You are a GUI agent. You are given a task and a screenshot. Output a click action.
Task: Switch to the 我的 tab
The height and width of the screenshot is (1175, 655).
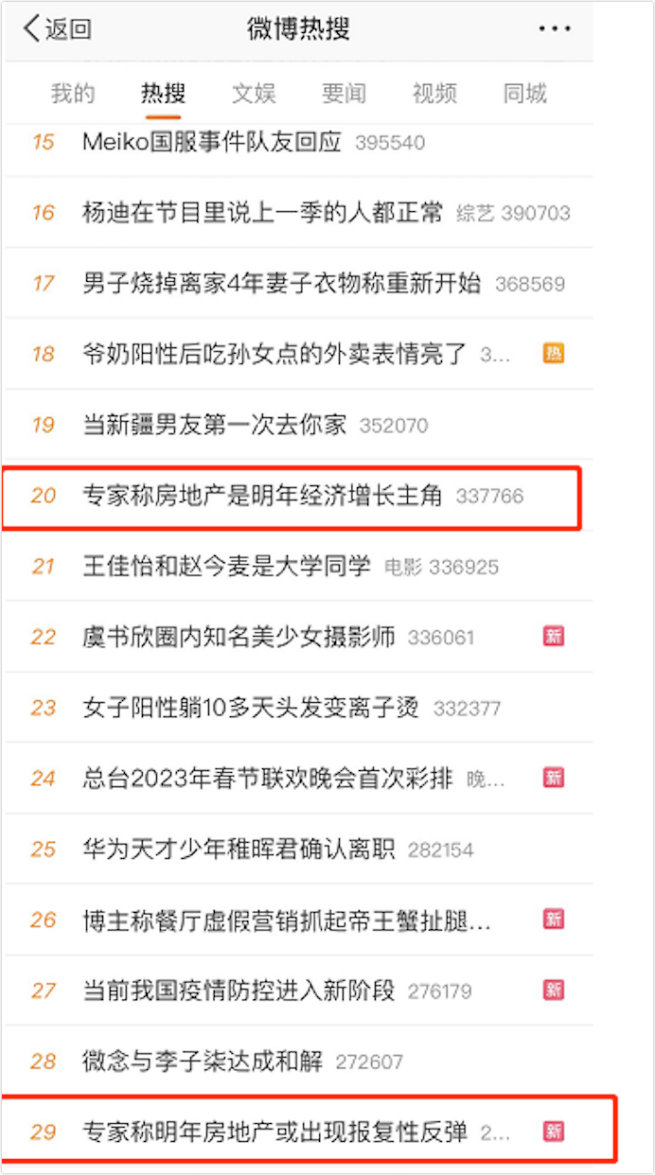click(73, 94)
